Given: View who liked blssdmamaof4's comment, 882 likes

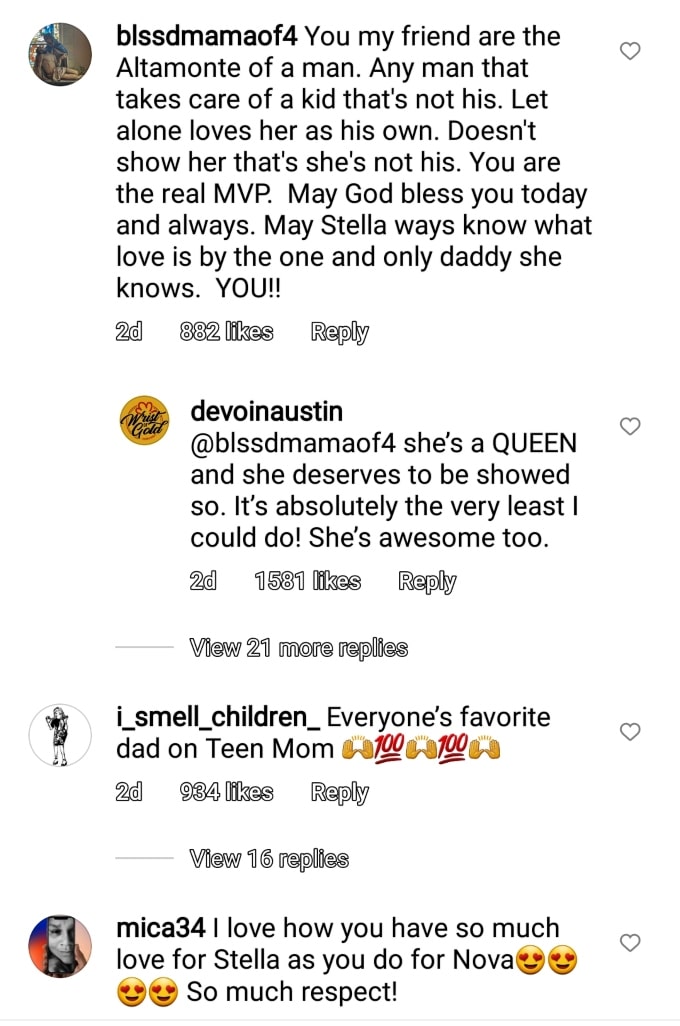Looking at the screenshot, I should (x=226, y=333).
